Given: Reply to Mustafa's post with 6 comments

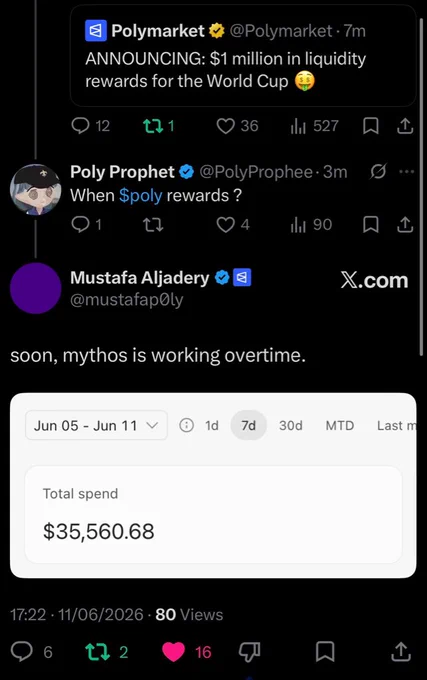Looking at the screenshot, I should pos(31,652).
